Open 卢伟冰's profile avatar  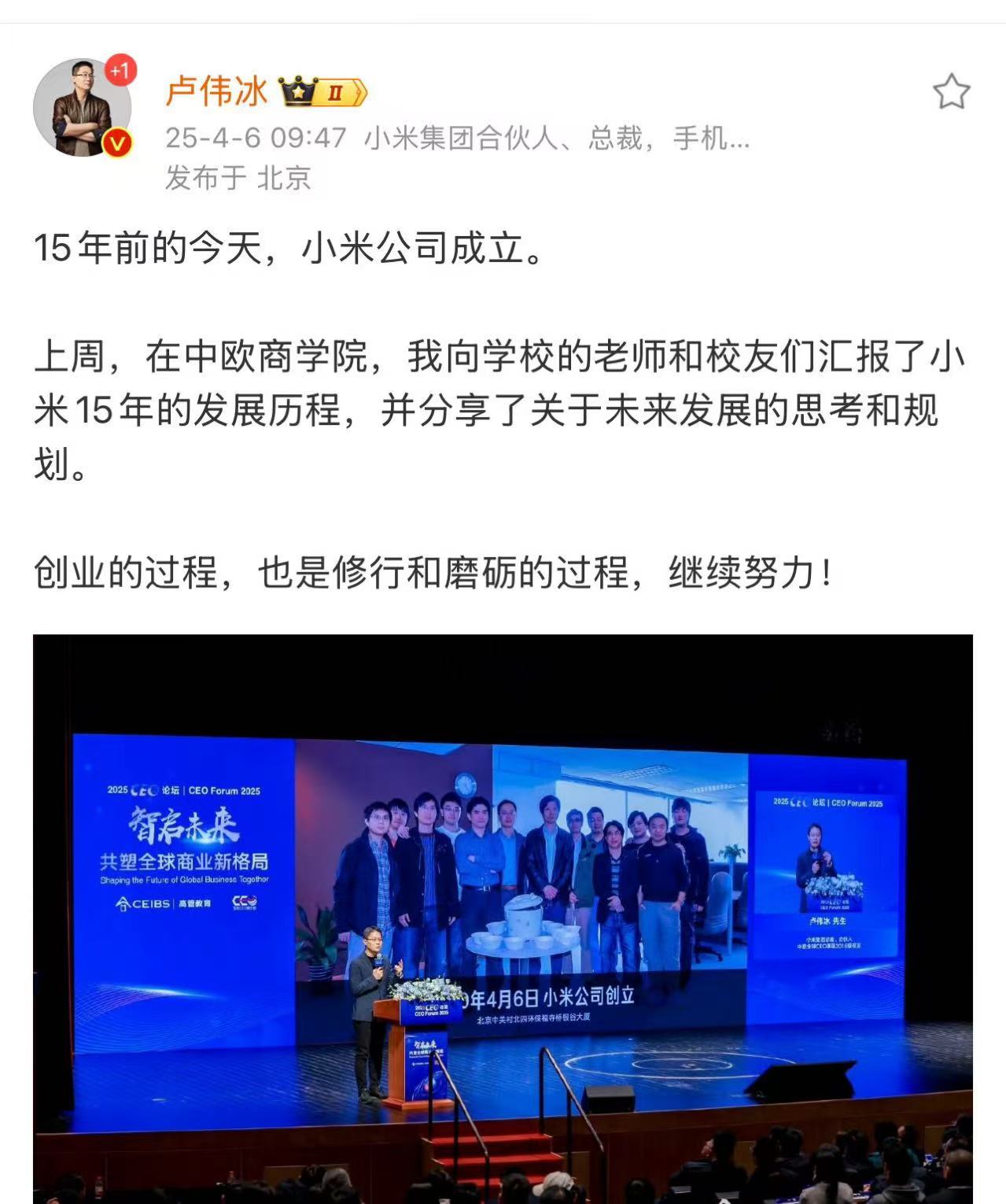(82, 107)
